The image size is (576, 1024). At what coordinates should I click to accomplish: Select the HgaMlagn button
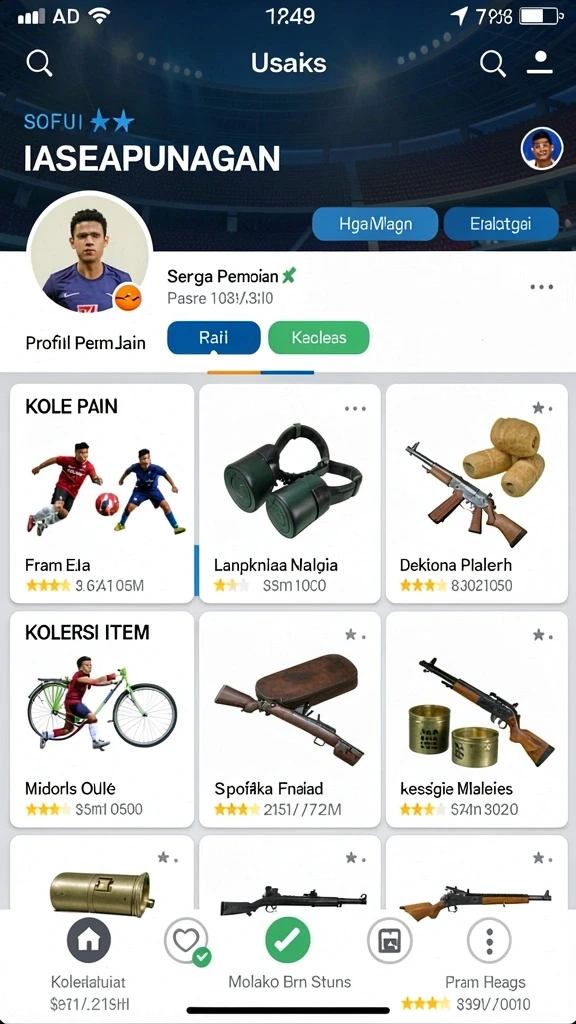(375, 224)
